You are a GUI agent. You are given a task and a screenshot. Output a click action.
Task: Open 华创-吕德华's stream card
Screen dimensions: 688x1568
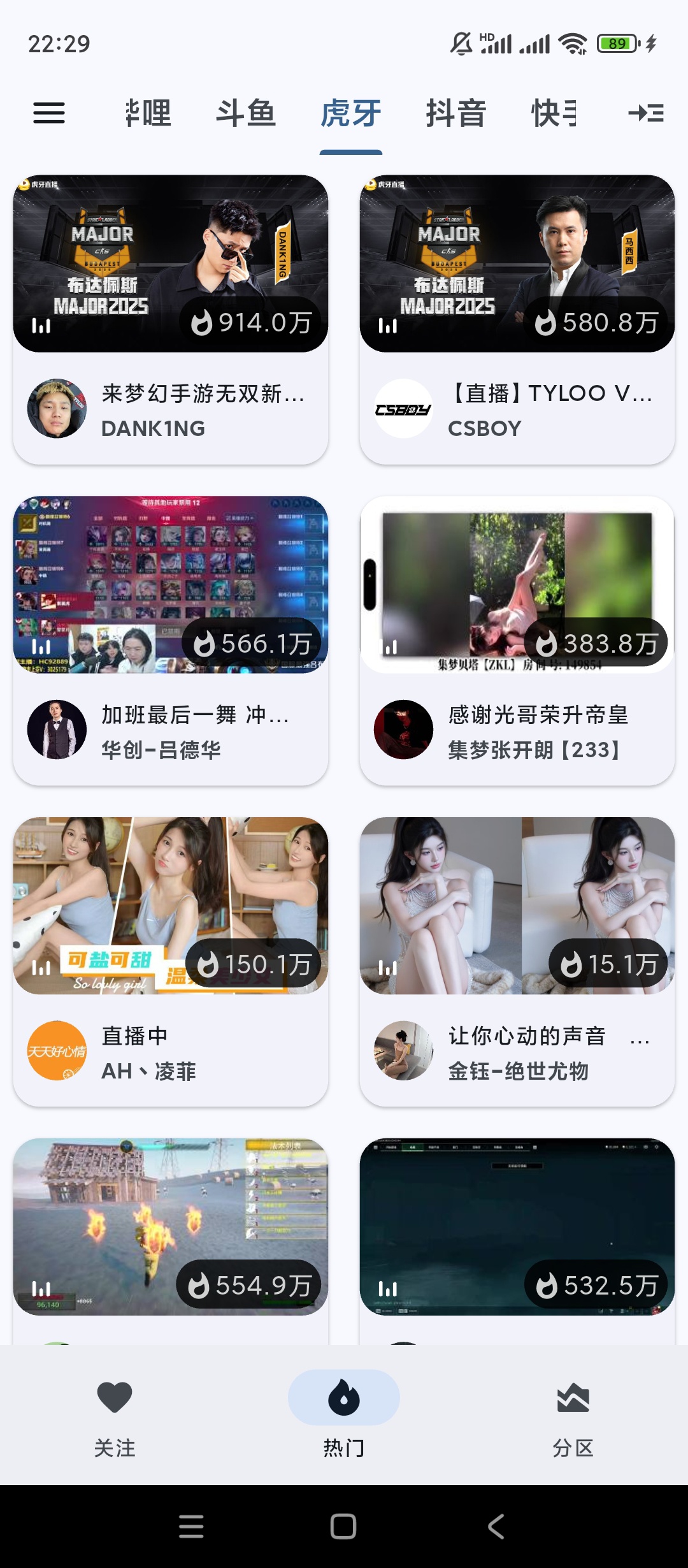171,640
